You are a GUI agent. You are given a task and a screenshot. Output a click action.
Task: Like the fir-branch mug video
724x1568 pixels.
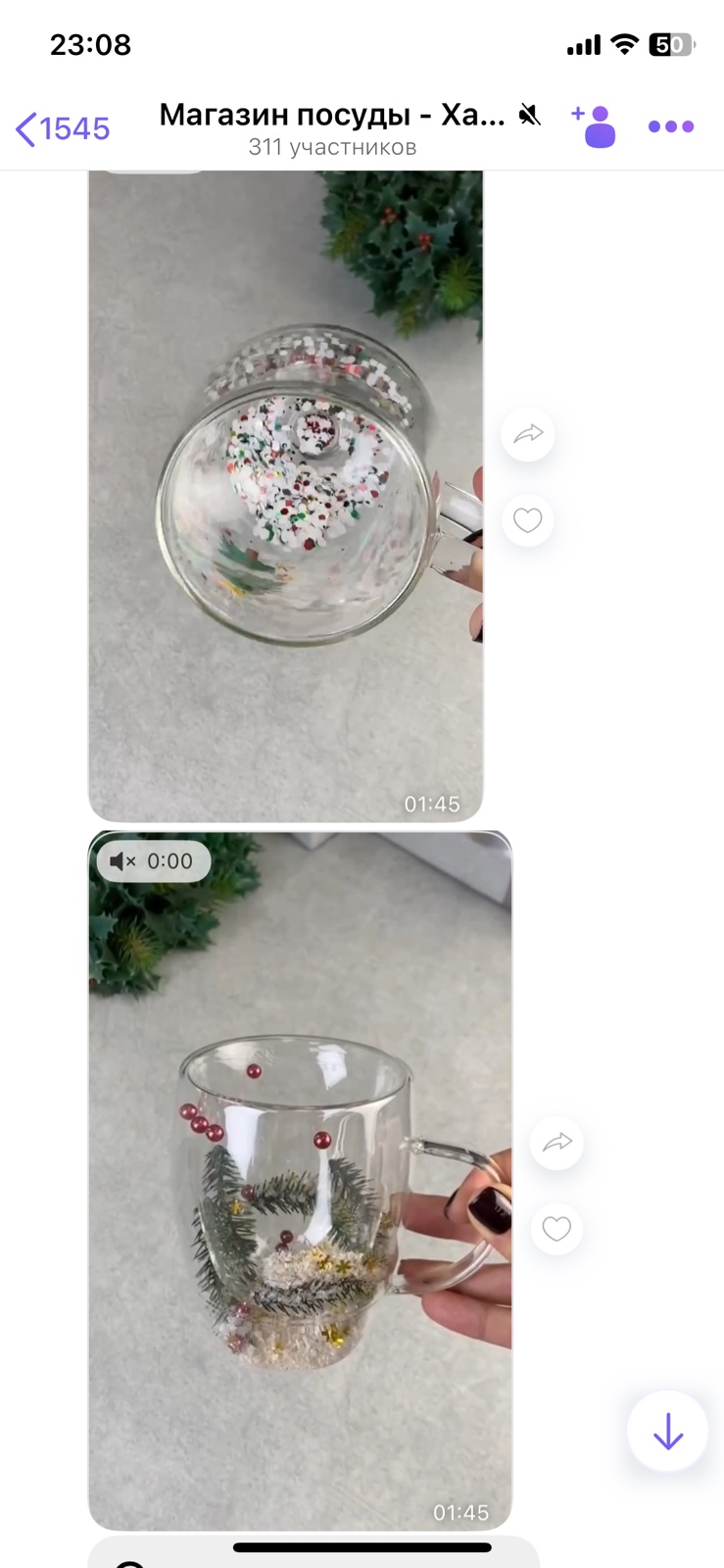coord(556,1229)
